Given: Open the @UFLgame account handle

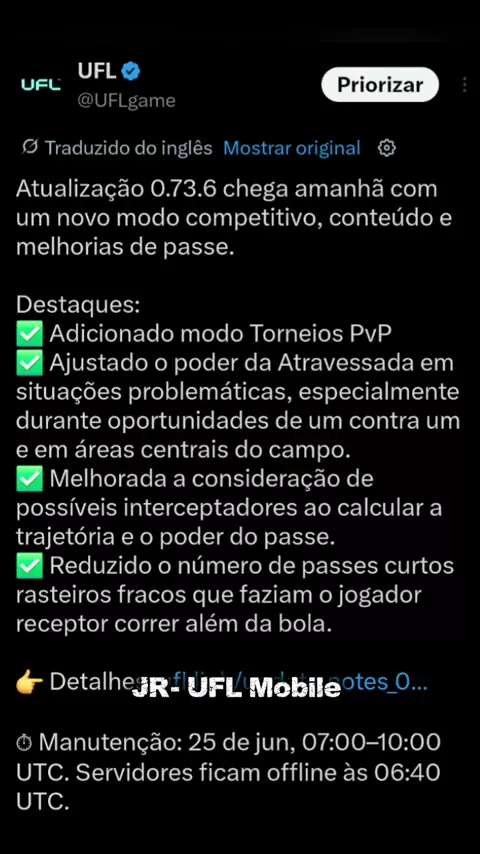Looking at the screenshot, I should [126, 101].
